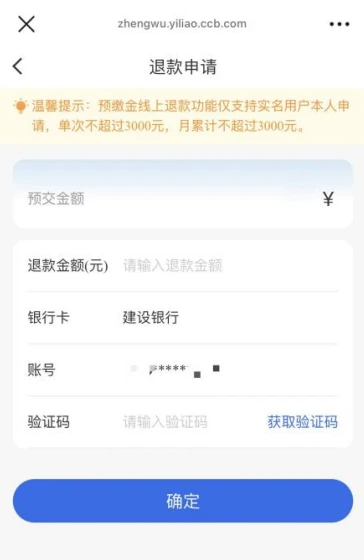Close the web page with the X icon
This screenshot has height=560, width=364.
26,24
